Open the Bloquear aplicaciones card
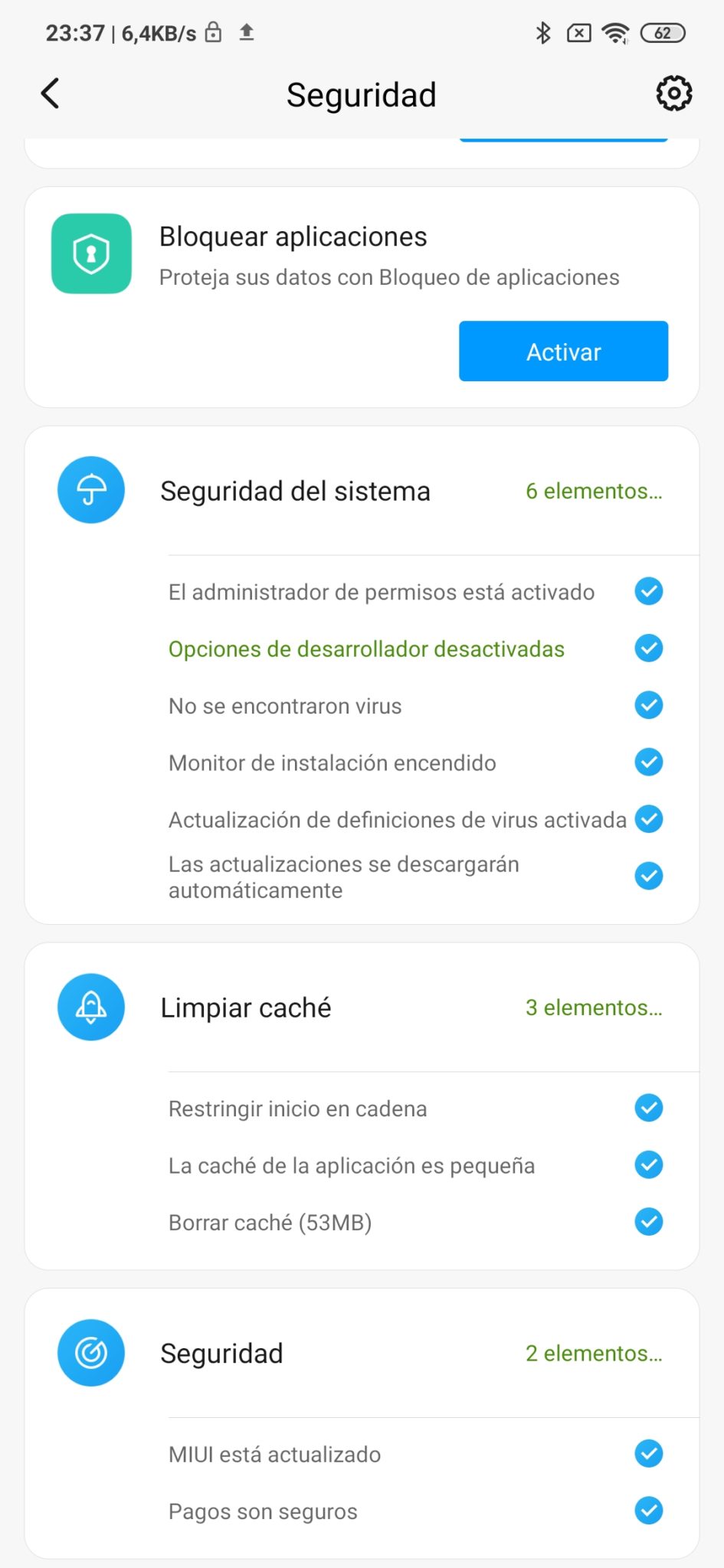 click(362, 297)
